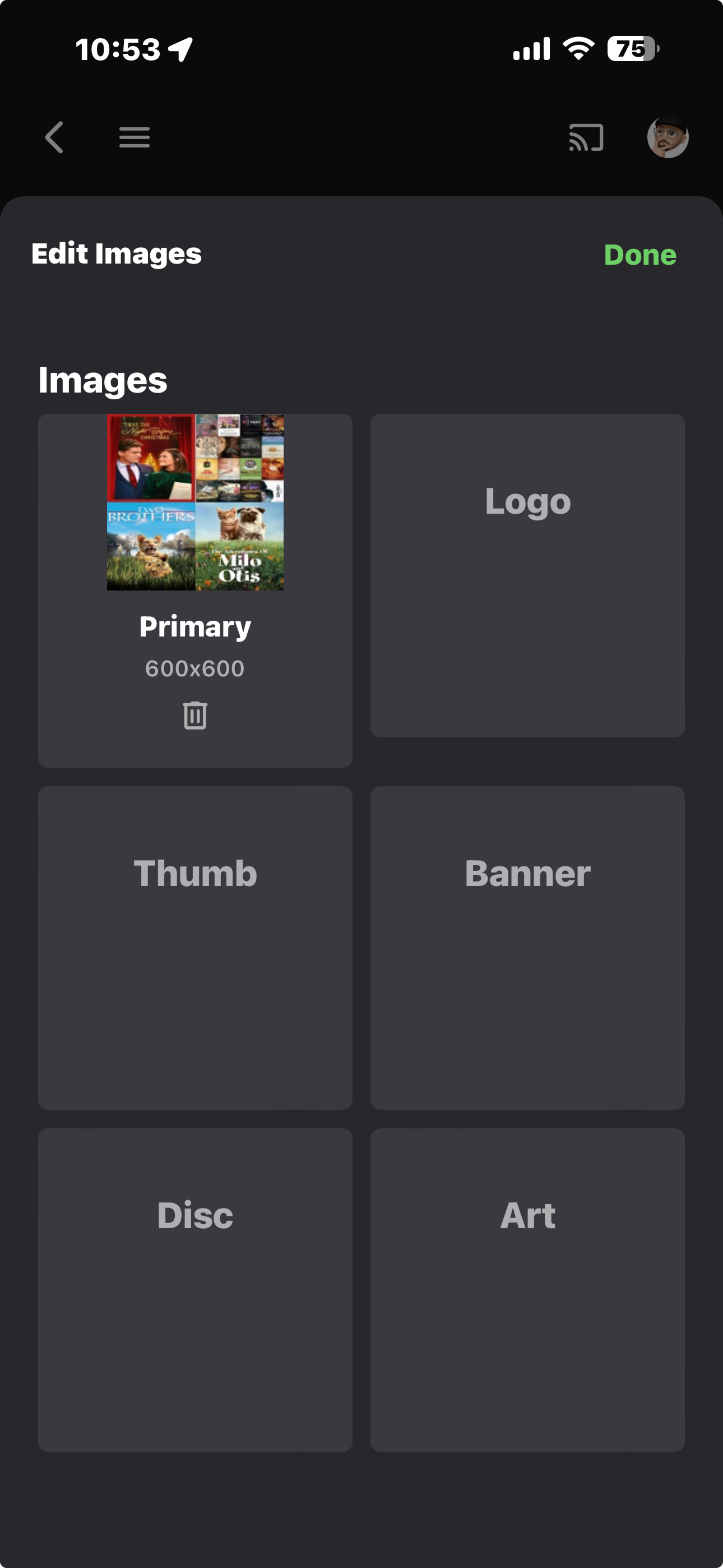723x1568 pixels.
Task: Open the Primary image tile
Action: pyautogui.click(x=194, y=502)
